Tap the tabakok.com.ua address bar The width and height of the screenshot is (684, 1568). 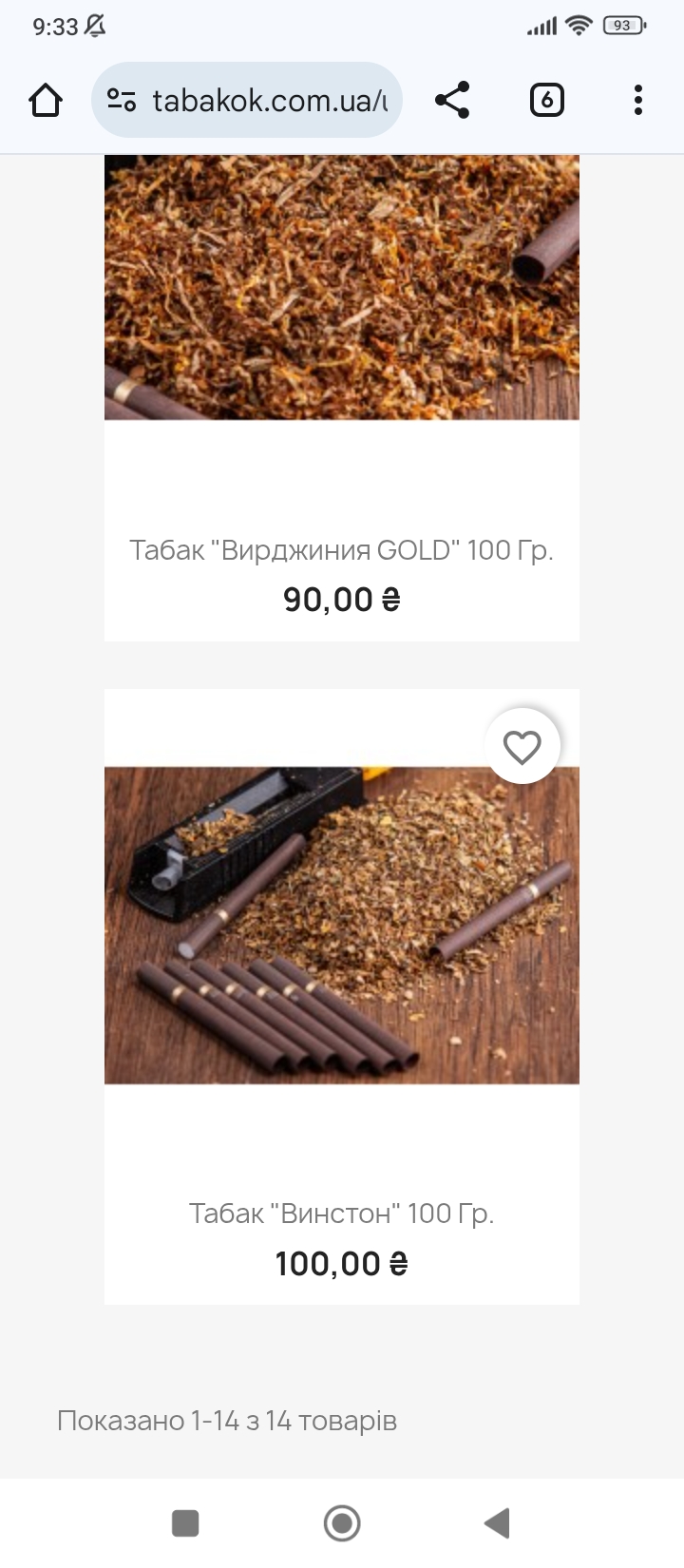coord(269,100)
